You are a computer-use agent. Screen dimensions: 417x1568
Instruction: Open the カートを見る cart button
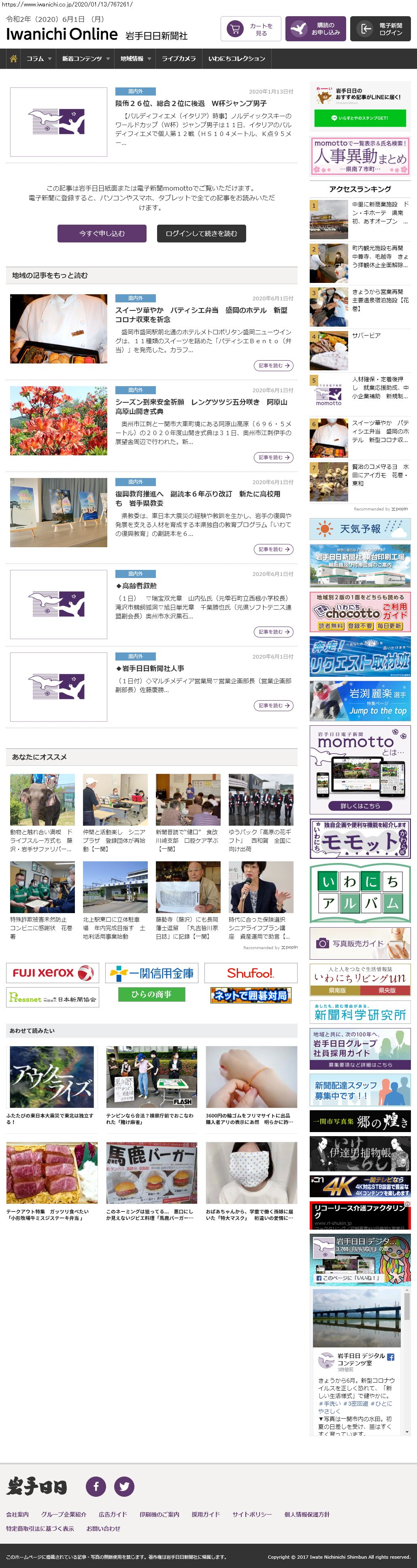[250, 29]
